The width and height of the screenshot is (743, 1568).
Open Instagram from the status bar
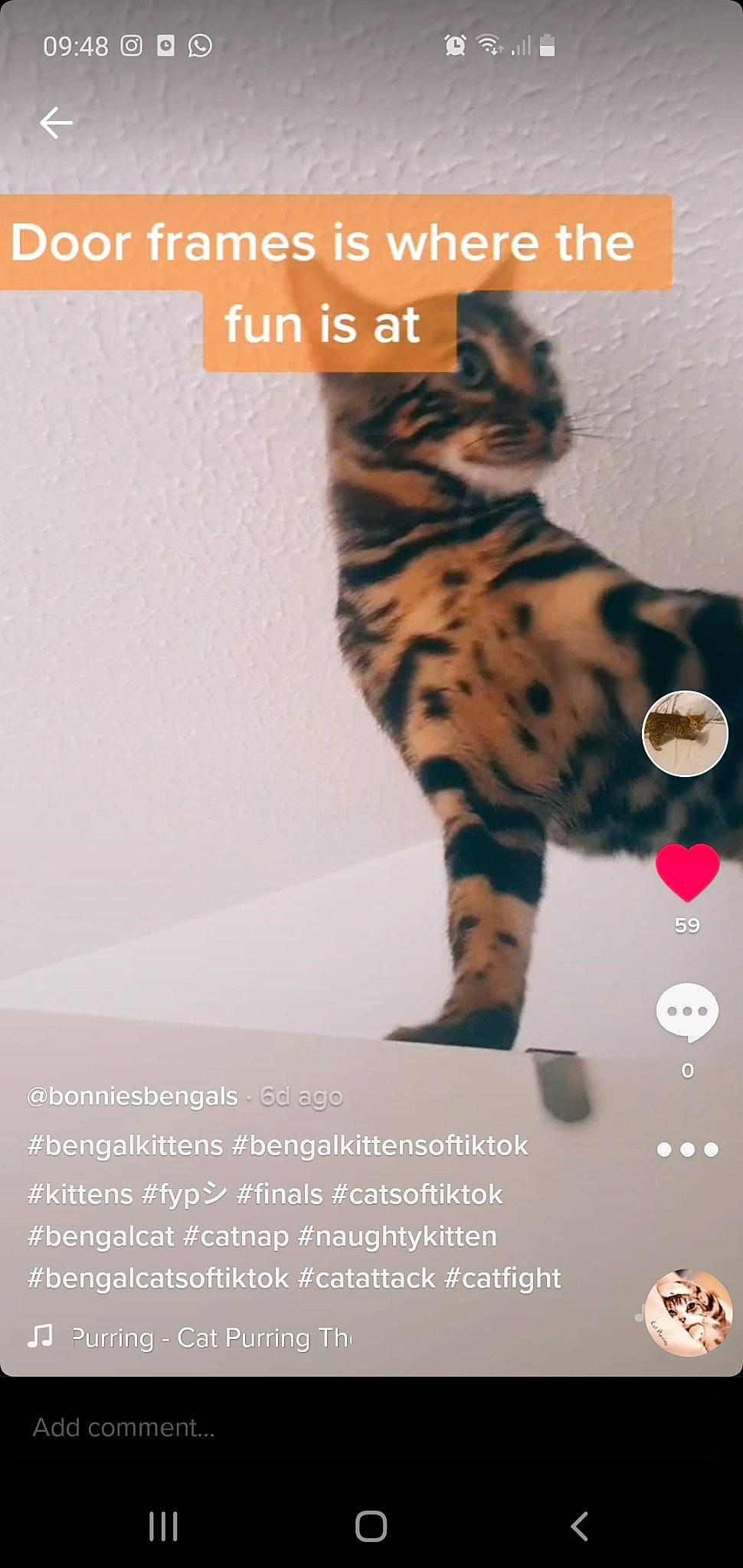132,45
